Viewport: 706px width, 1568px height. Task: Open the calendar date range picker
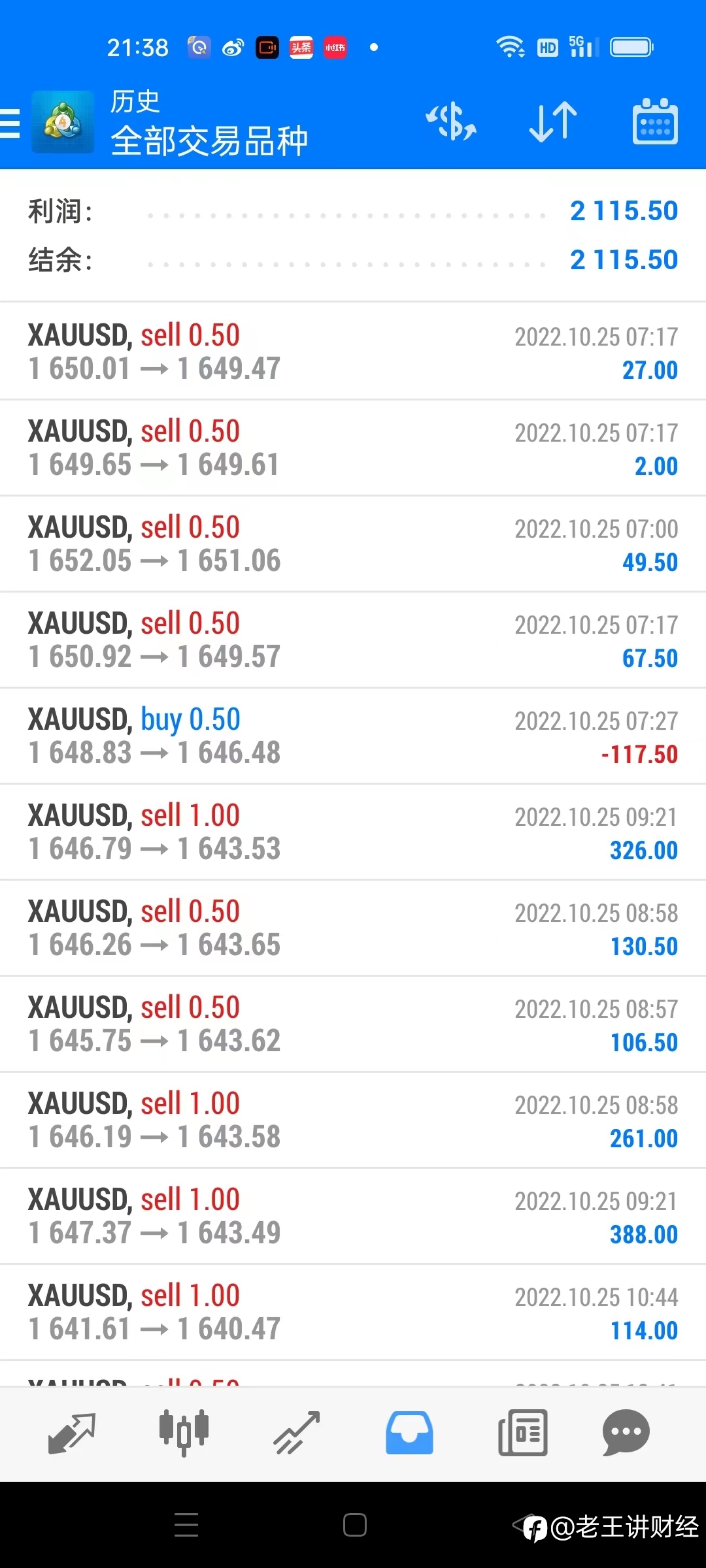tap(655, 122)
